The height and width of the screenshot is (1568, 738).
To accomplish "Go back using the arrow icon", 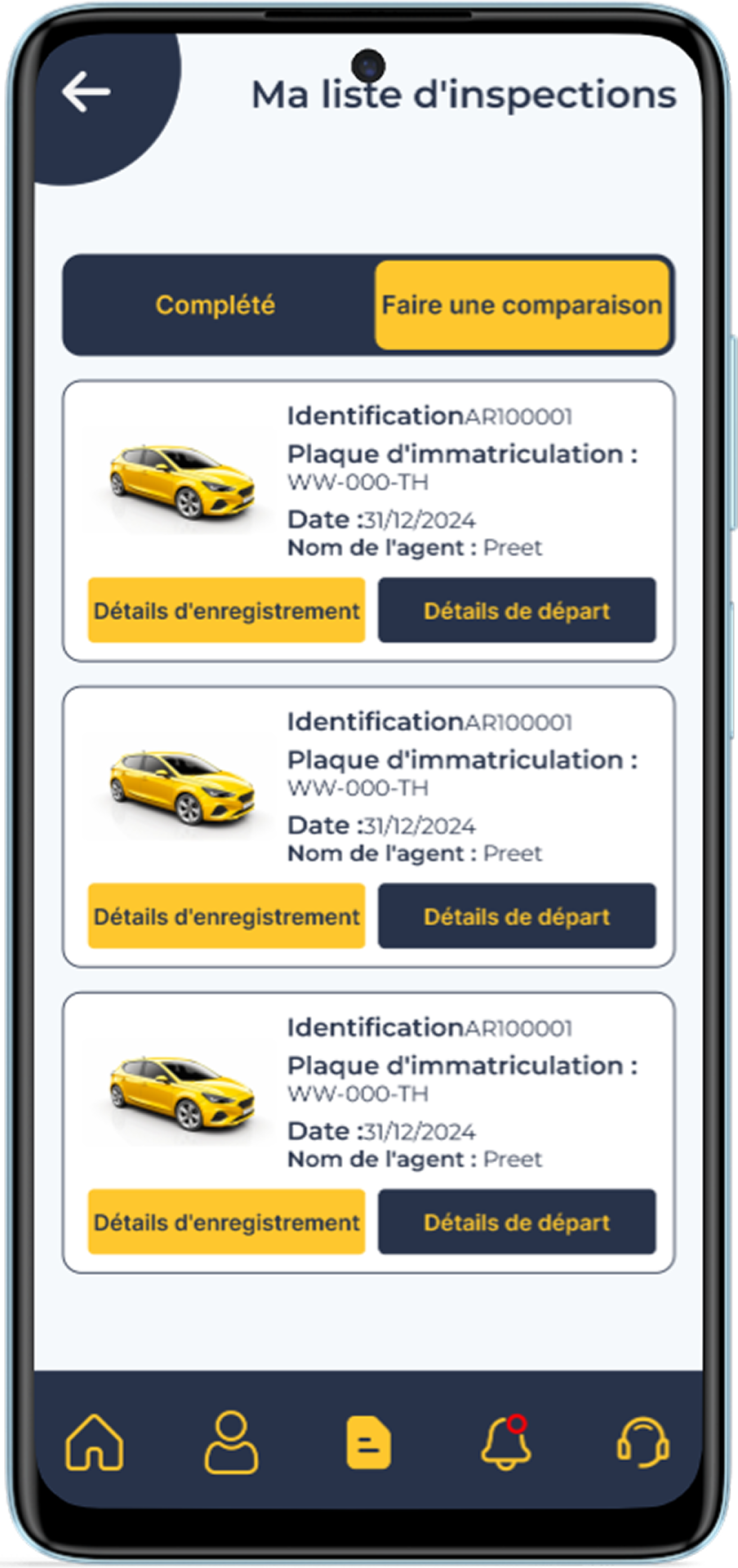I will pos(86,91).
